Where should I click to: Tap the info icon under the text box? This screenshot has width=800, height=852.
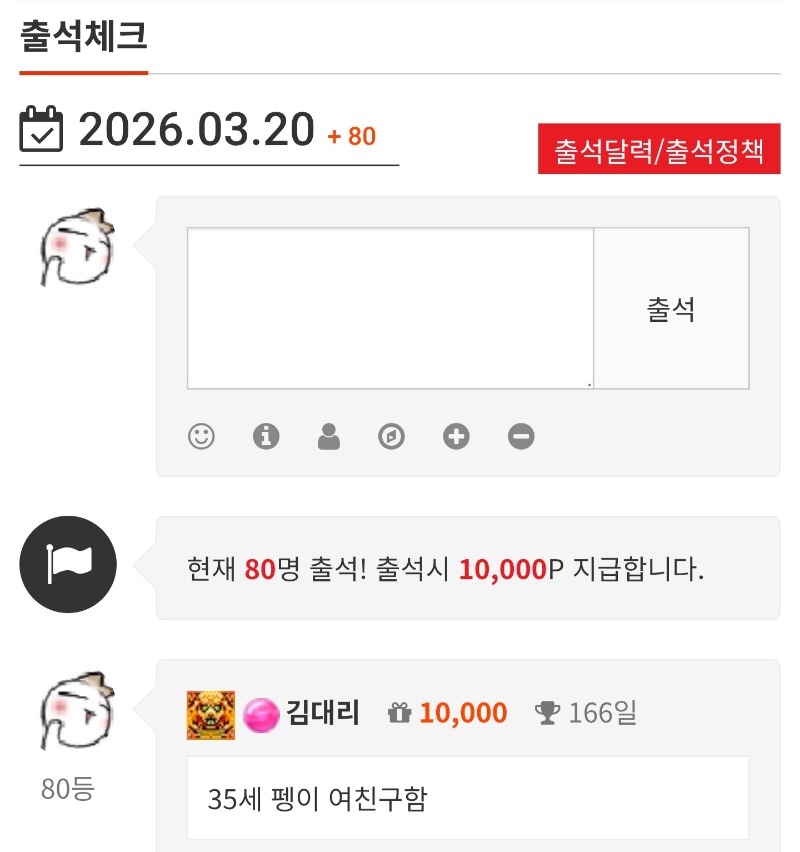[266, 436]
